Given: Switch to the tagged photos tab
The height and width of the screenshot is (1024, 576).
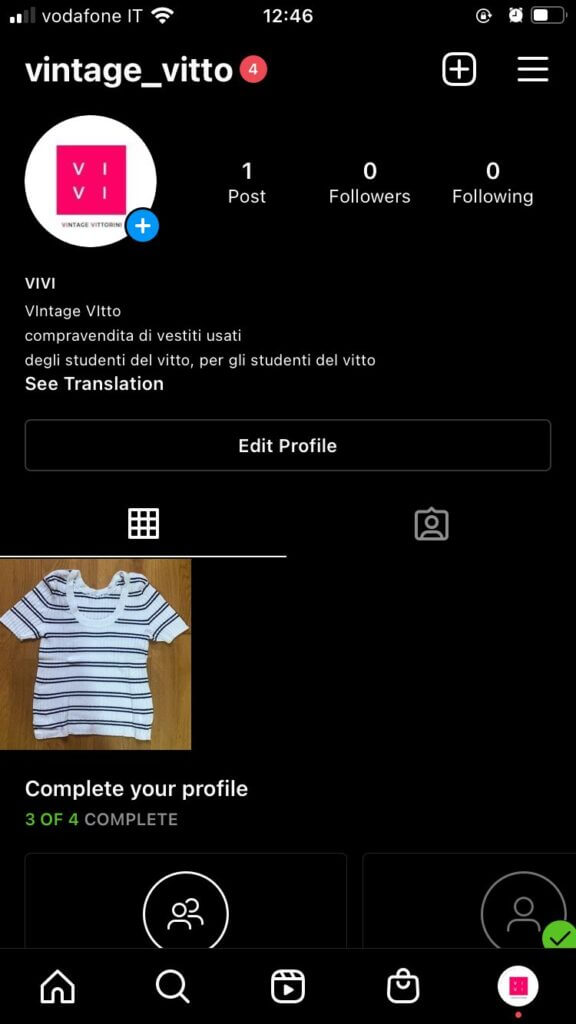Looking at the screenshot, I should pyautogui.click(x=431, y=524).
